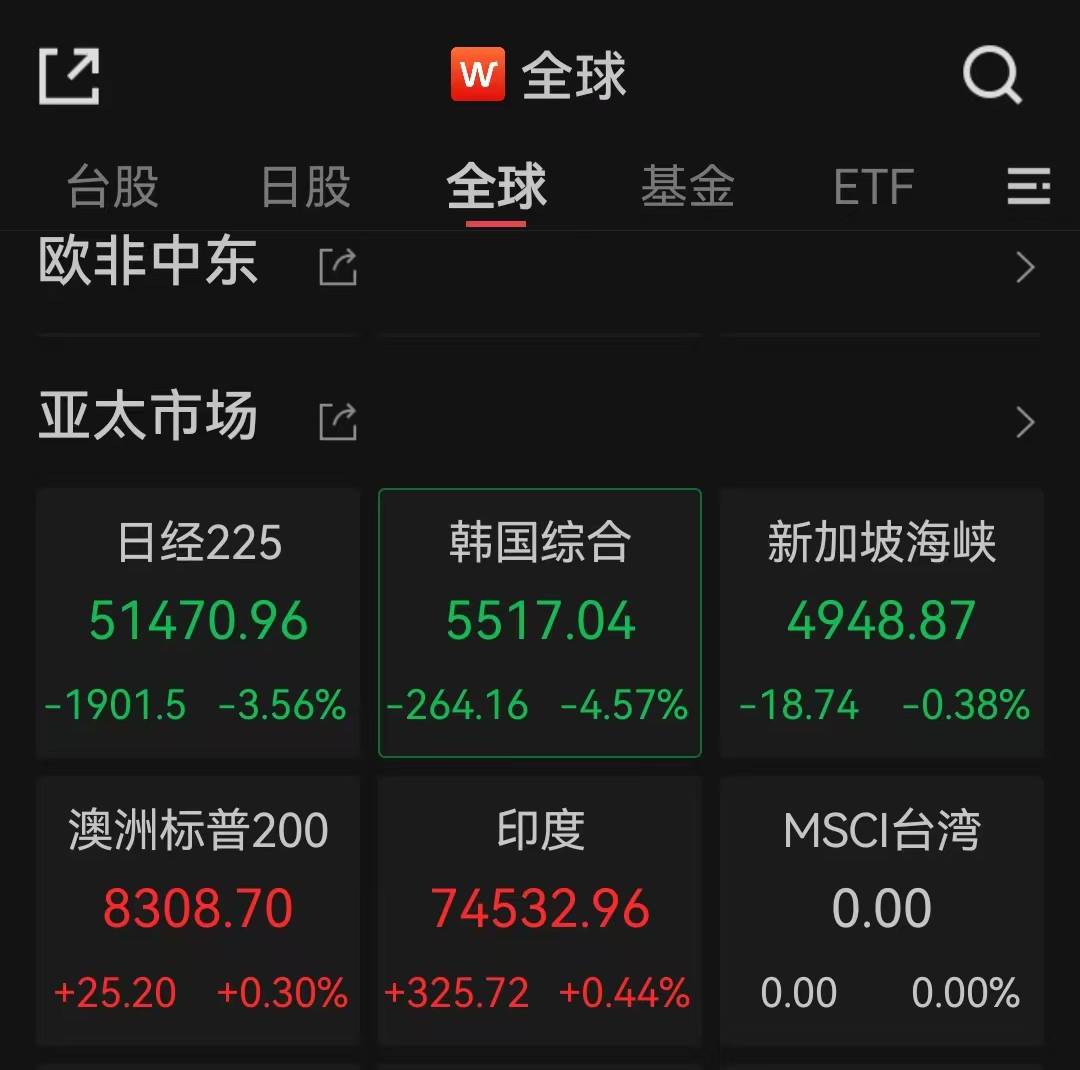This screenshot has width=1080, height=1070.
Task: Open the 印度 index card
Action: point(540,910)
